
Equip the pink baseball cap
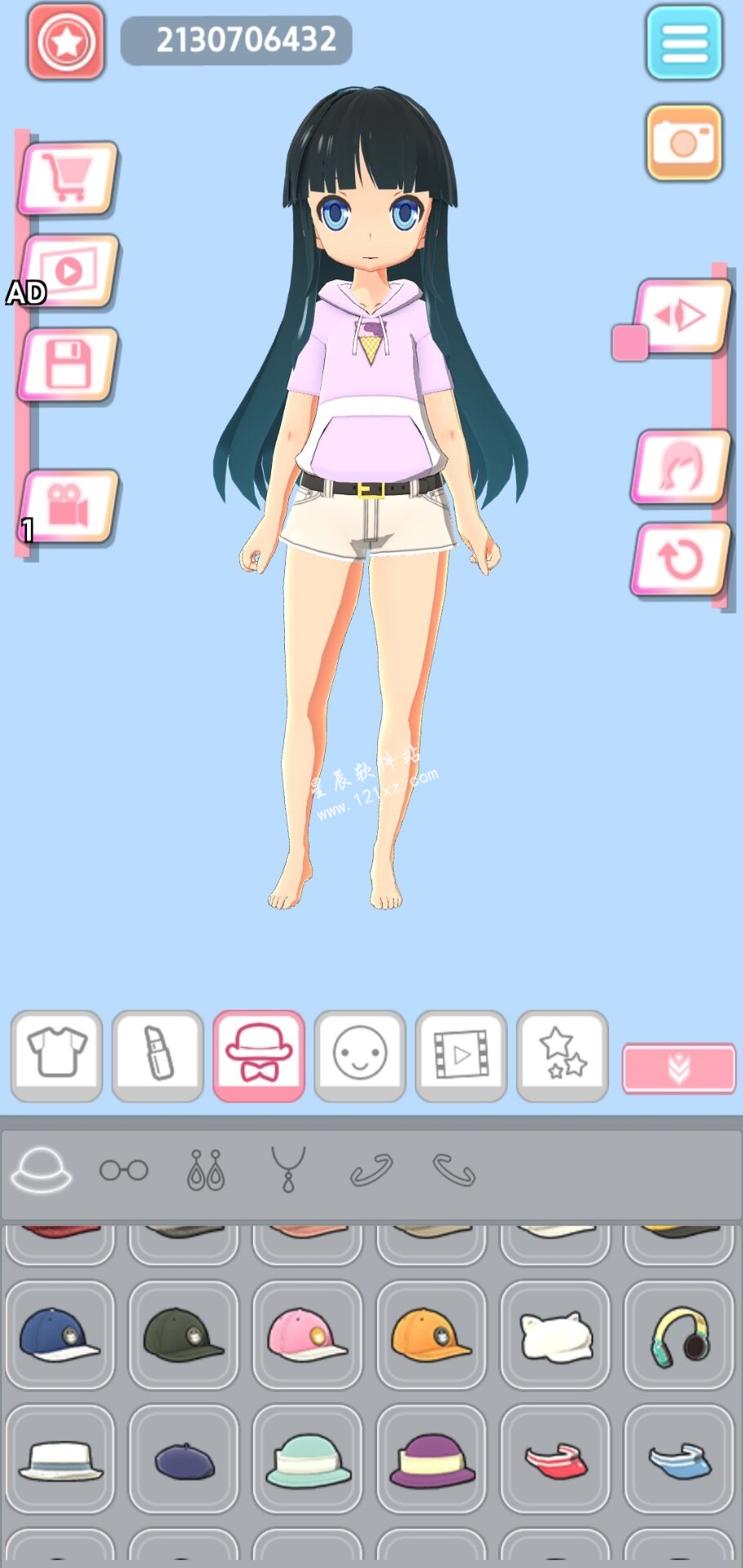click(307, 1334)
